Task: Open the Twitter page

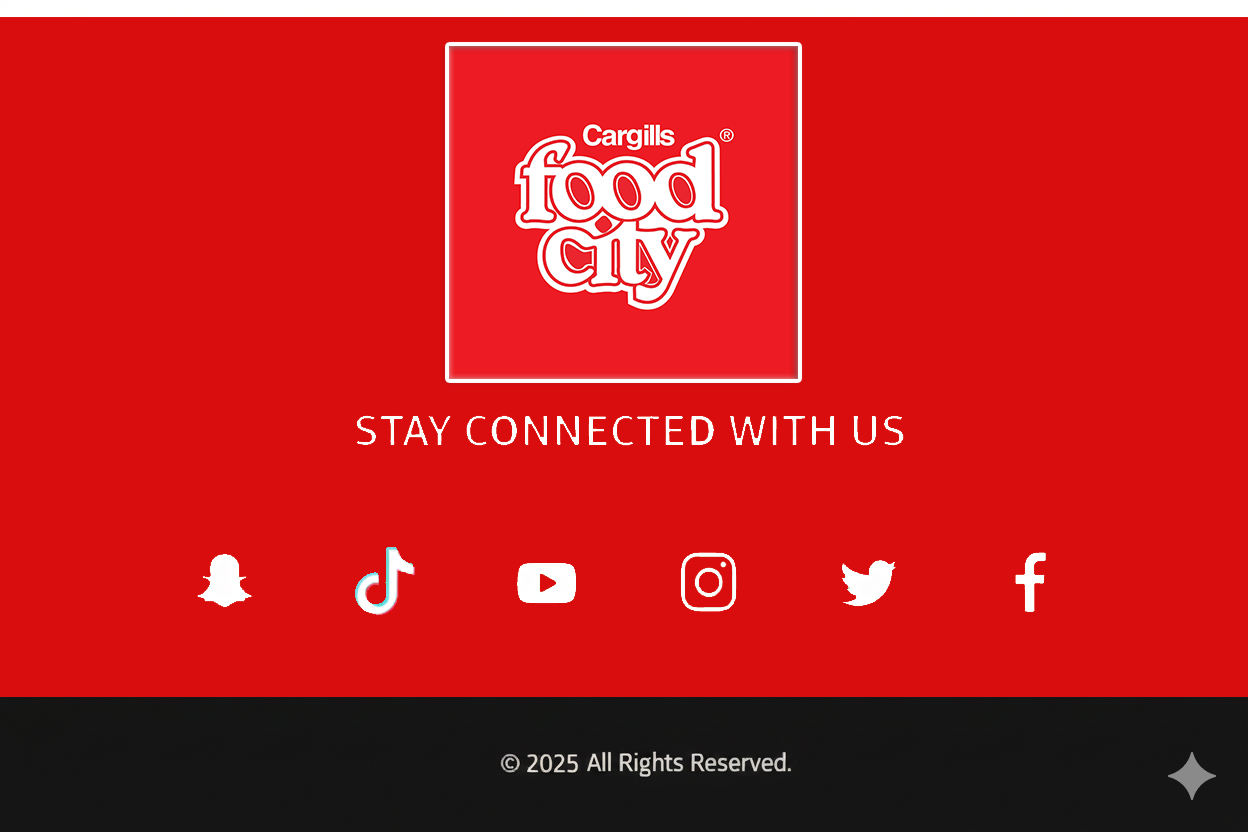Action: click(x=868, y=583)
